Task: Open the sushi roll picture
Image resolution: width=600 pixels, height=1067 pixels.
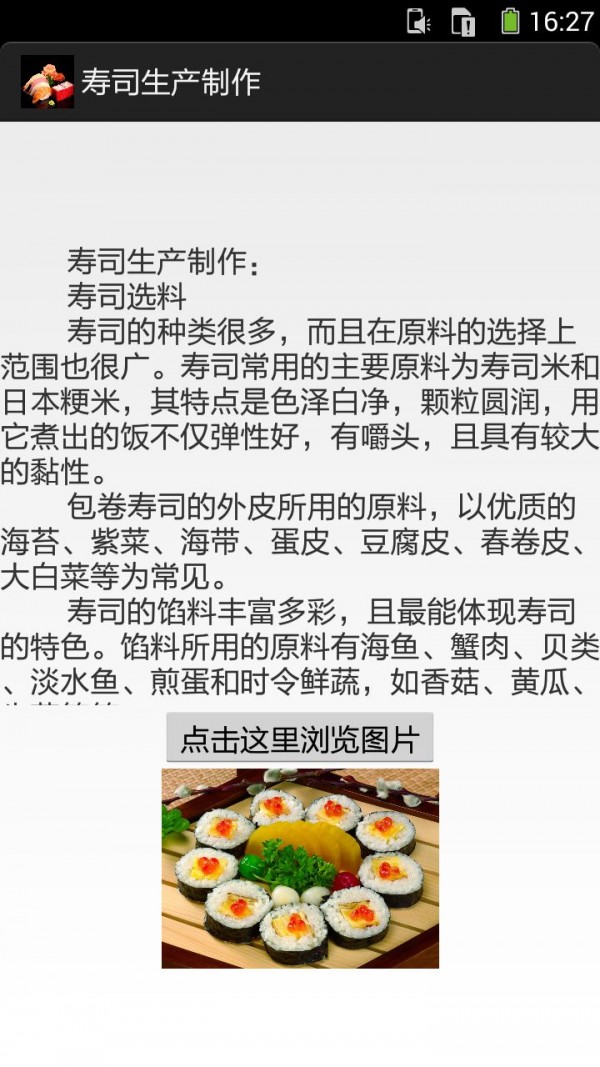Action: click(x=300, y=867)
